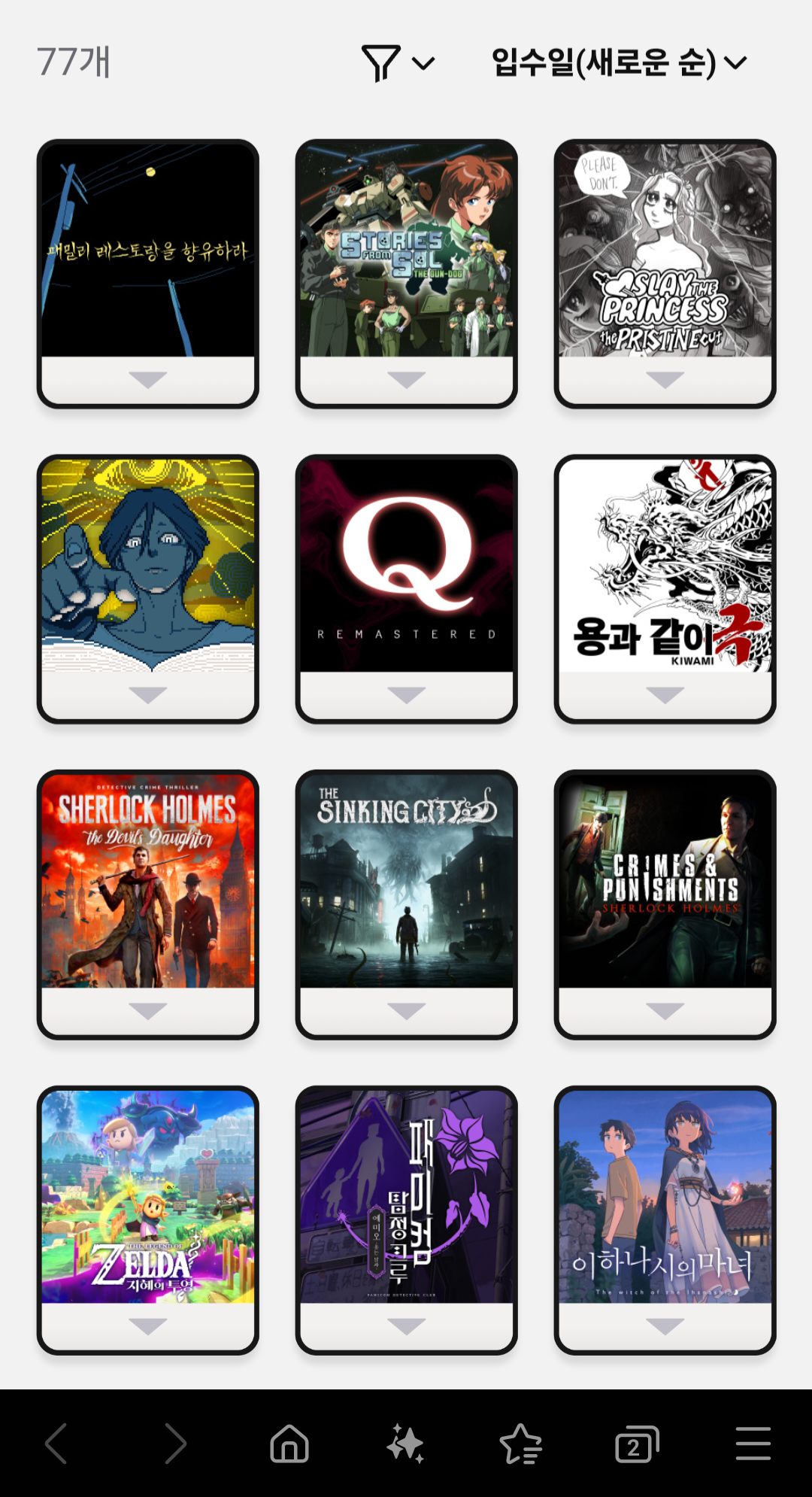Image resolution: width=812 pixels, height=1497 pixels.
Task: Expand the arrow under the 패밀리 레스토랑 card
Action: (x=148, y=380)
